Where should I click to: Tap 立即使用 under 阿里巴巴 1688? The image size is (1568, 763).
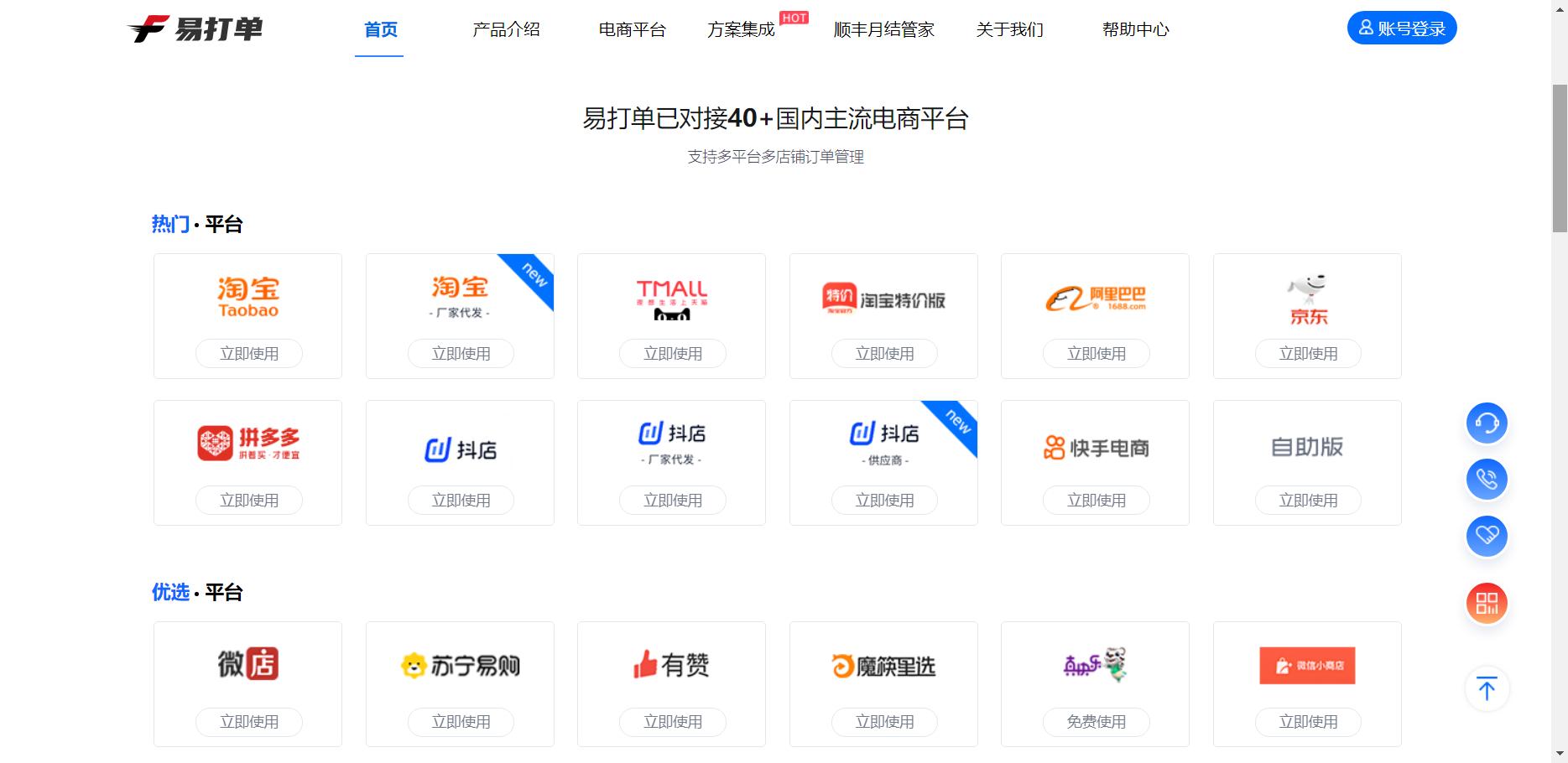point(1096,353)
